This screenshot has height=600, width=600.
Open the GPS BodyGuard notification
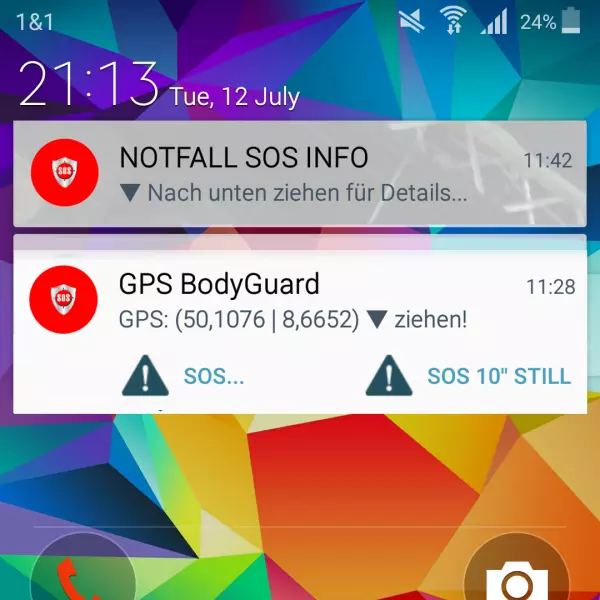point(300,300)
